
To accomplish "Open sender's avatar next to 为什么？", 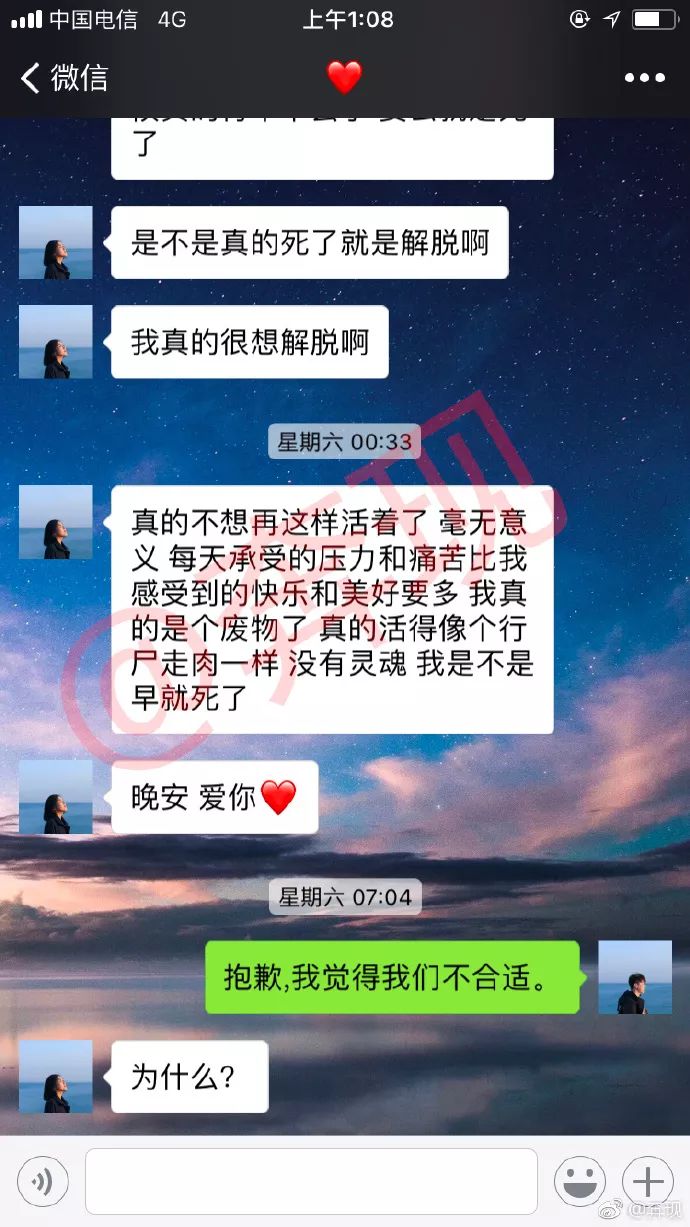I will 56,1076.
